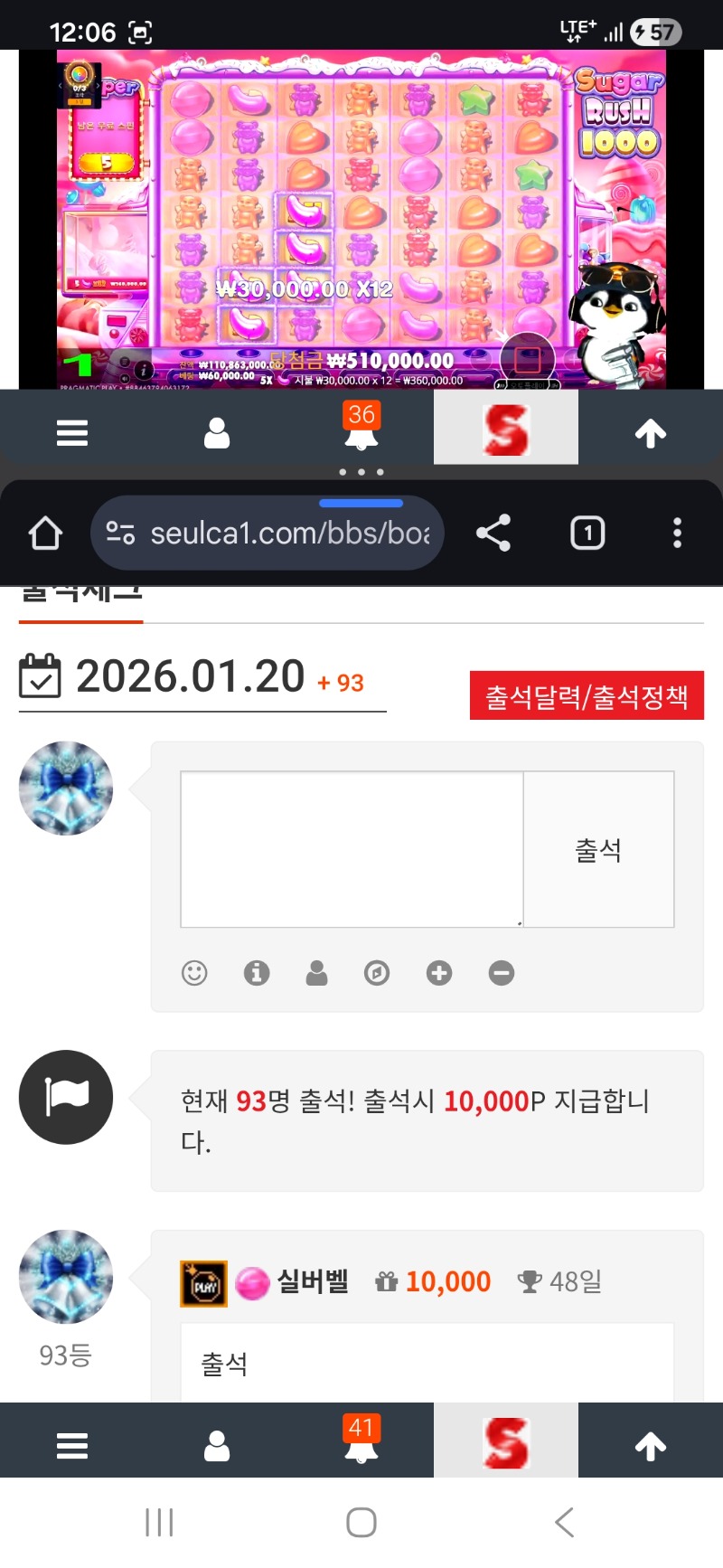This screenshot has width=723, height=1568.
Task: Go to the browser home page
Action: [x=45, y=534]
